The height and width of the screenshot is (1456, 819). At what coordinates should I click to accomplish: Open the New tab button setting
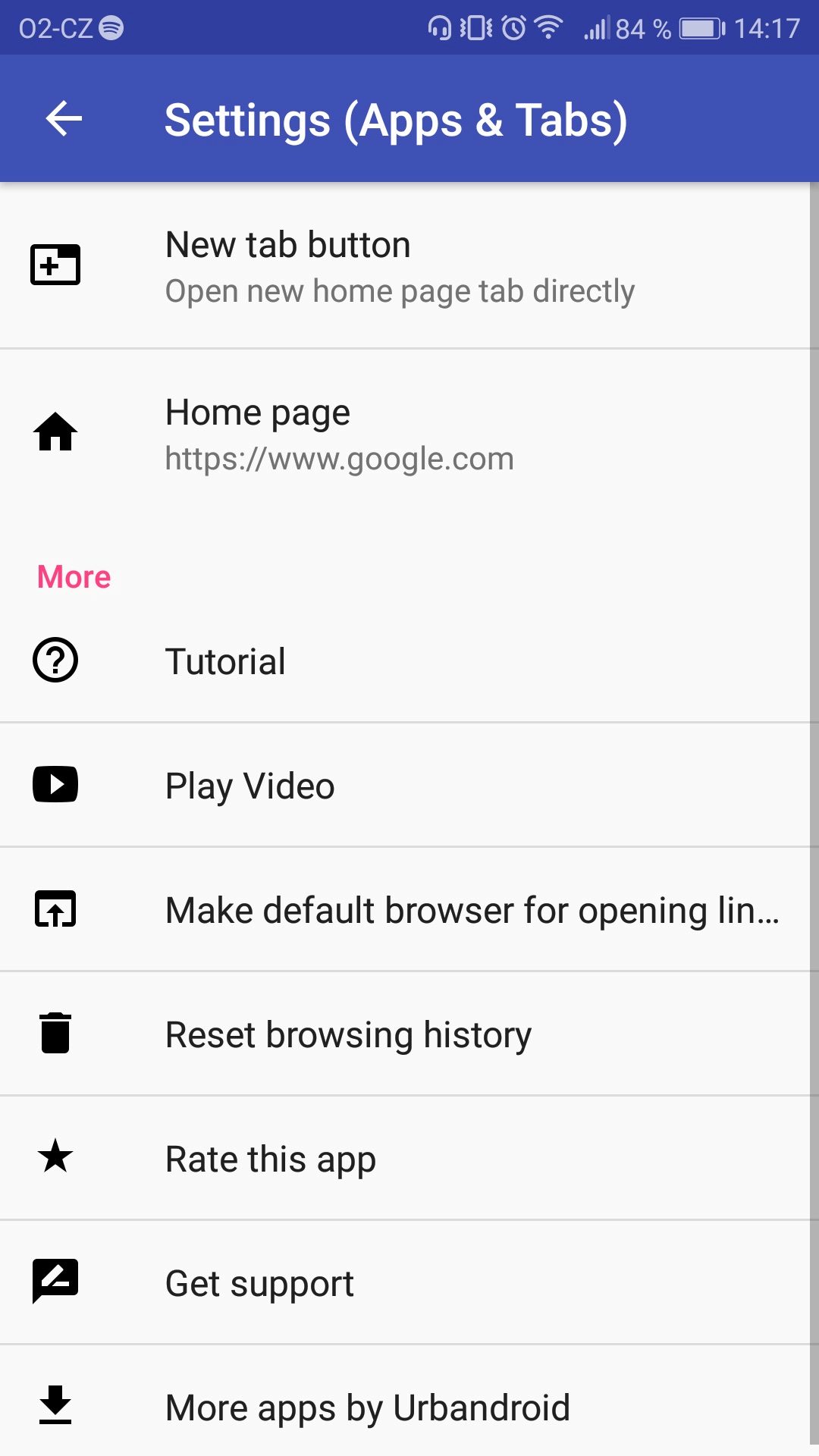[405, 266]
